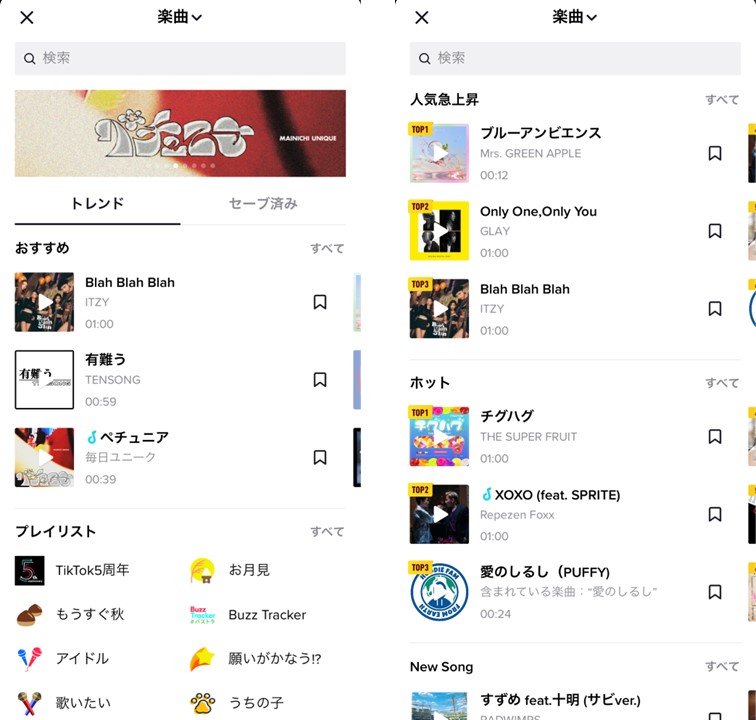Save 愛のしるし（PUFFY） with the bookmark icon
Viewport: 756px width, 720px height.
715,591
